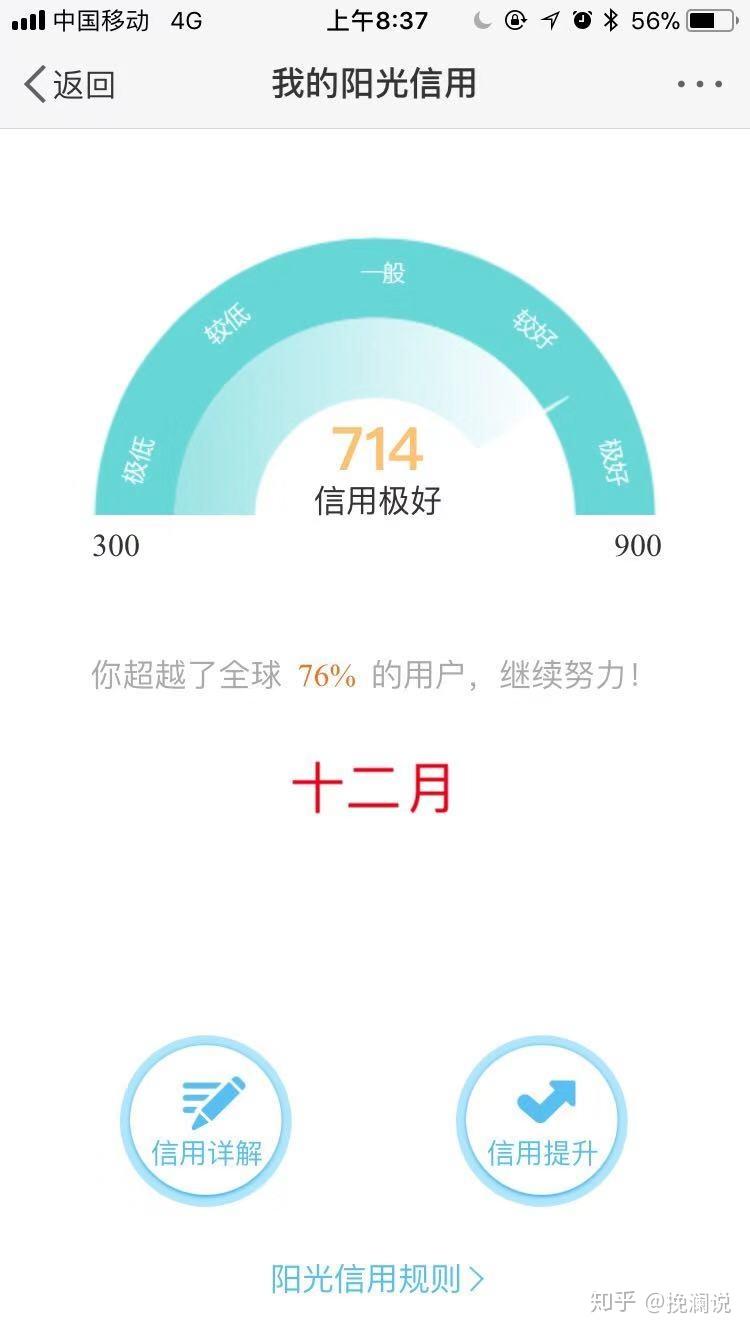This screenshot has height=1334, width=750.
Task: Go back using the 返回 button
Action: click(x=68, y=85)
